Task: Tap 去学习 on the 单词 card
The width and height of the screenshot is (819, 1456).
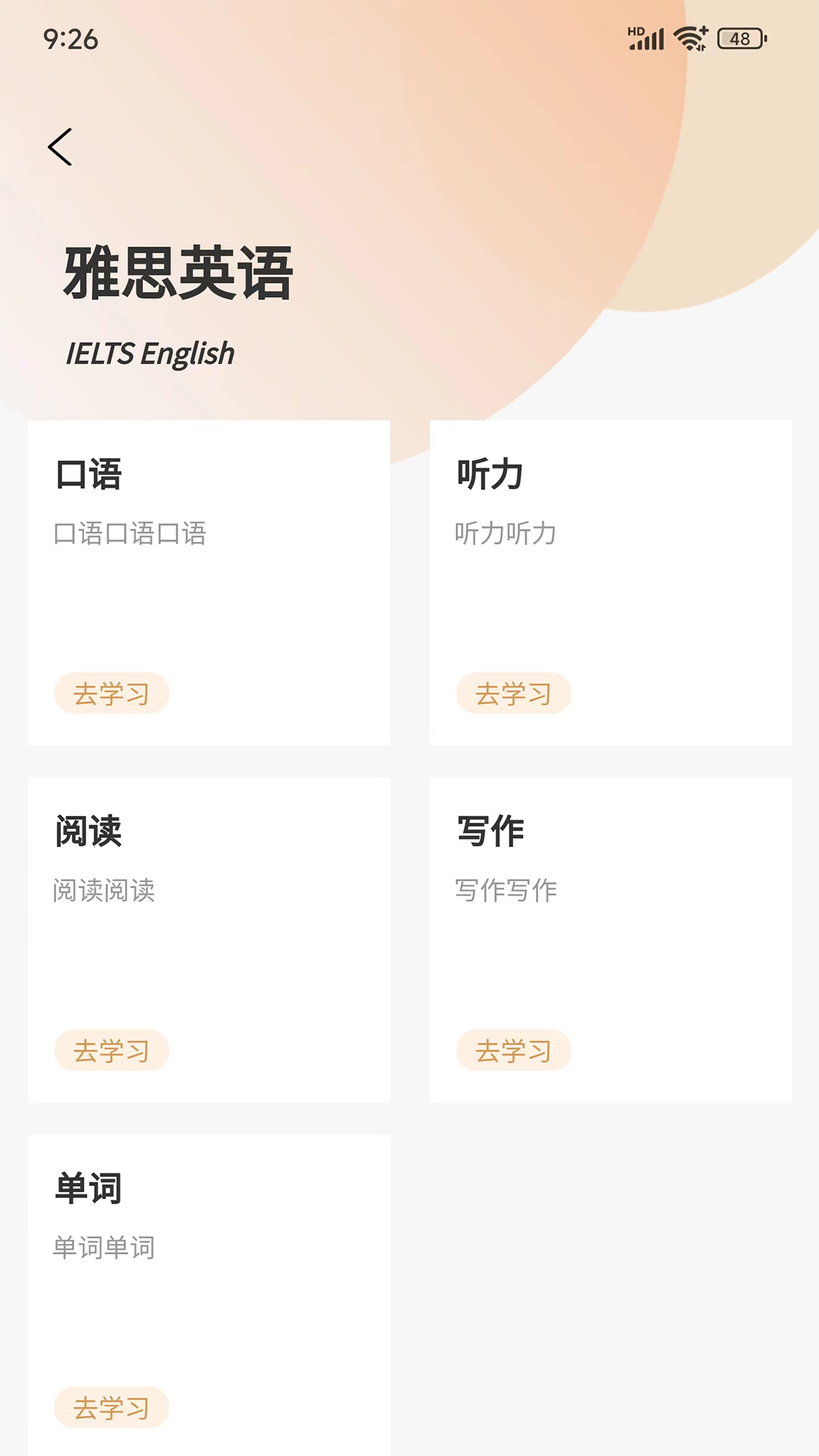Action: click(x=111, y=1407)
